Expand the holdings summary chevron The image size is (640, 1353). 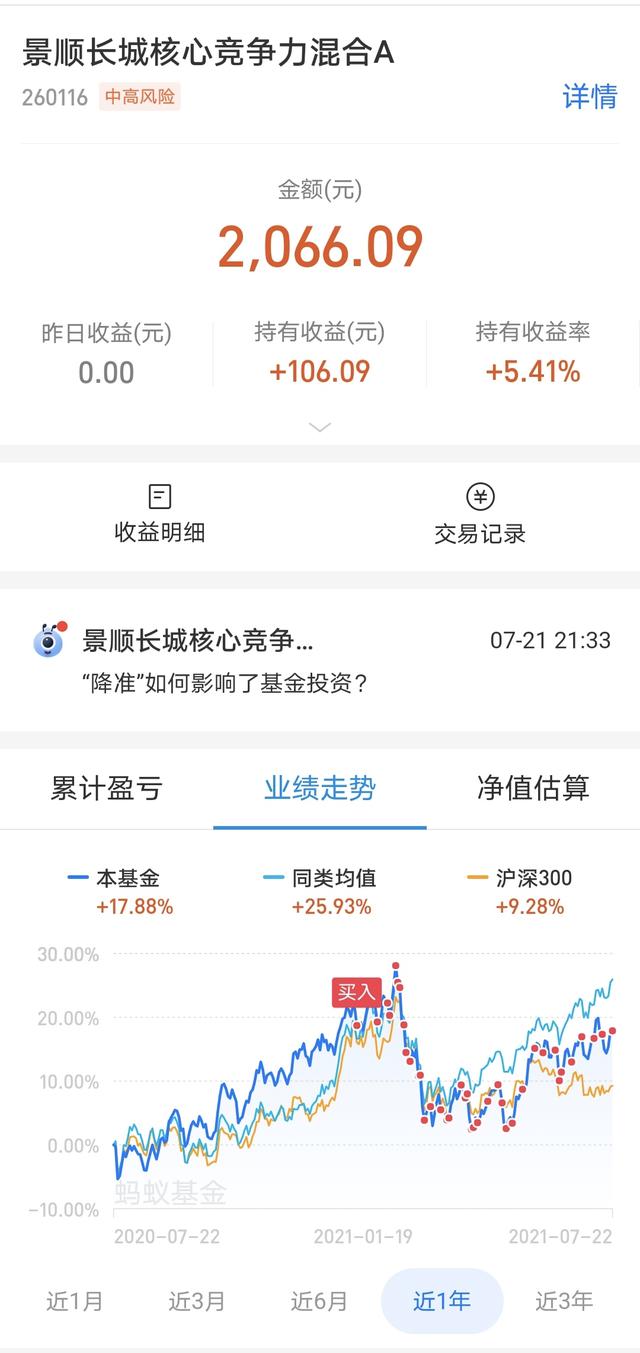pos(320,427)
